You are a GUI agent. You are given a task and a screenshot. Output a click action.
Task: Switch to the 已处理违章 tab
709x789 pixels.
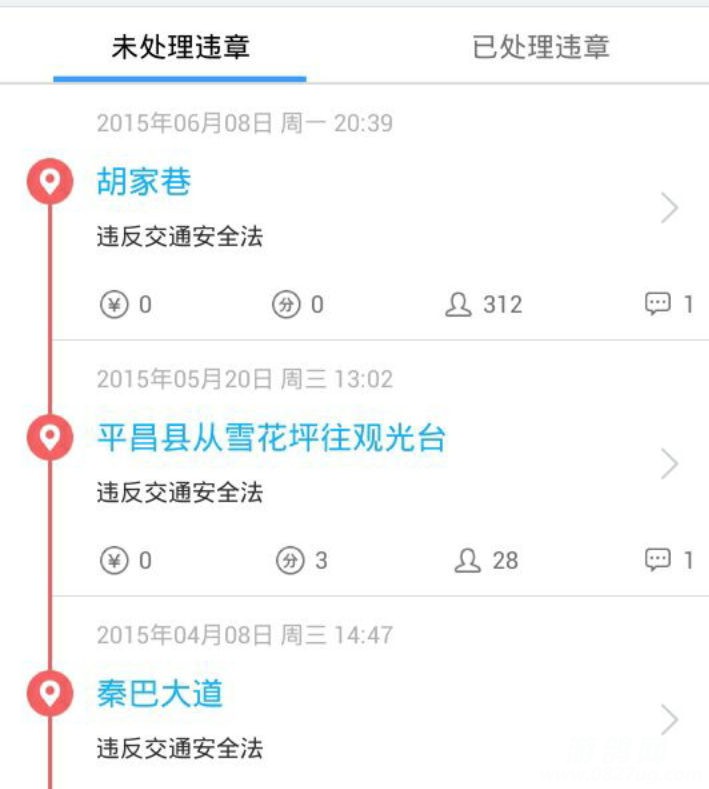[540, 47]
